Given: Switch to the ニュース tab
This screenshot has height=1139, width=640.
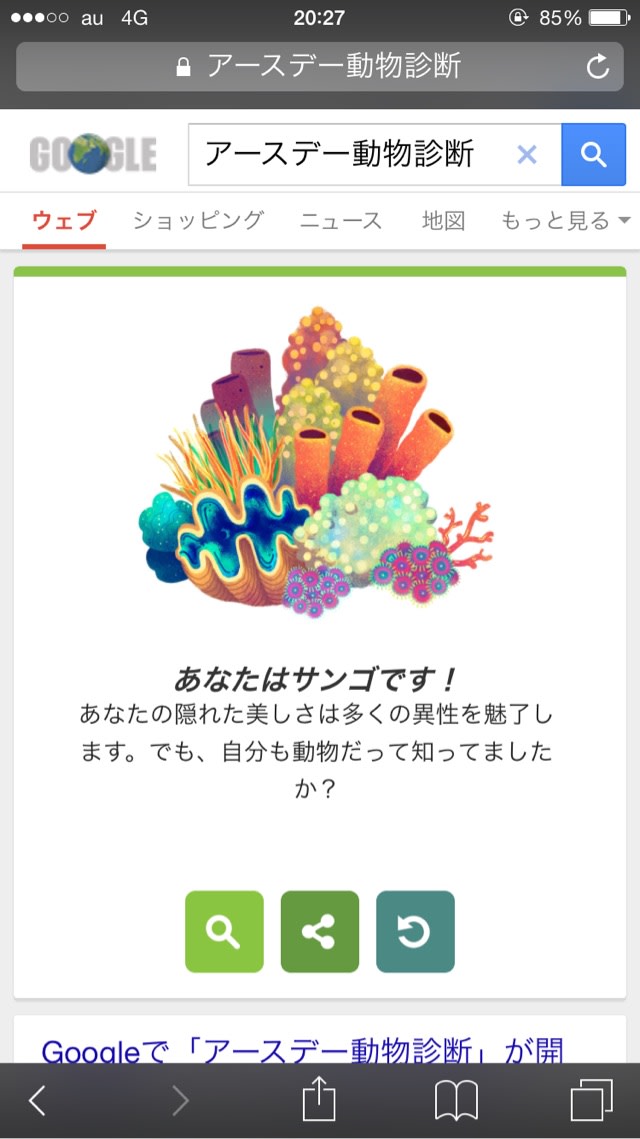Looking at the screenshot, I should (x=341, y=220).
